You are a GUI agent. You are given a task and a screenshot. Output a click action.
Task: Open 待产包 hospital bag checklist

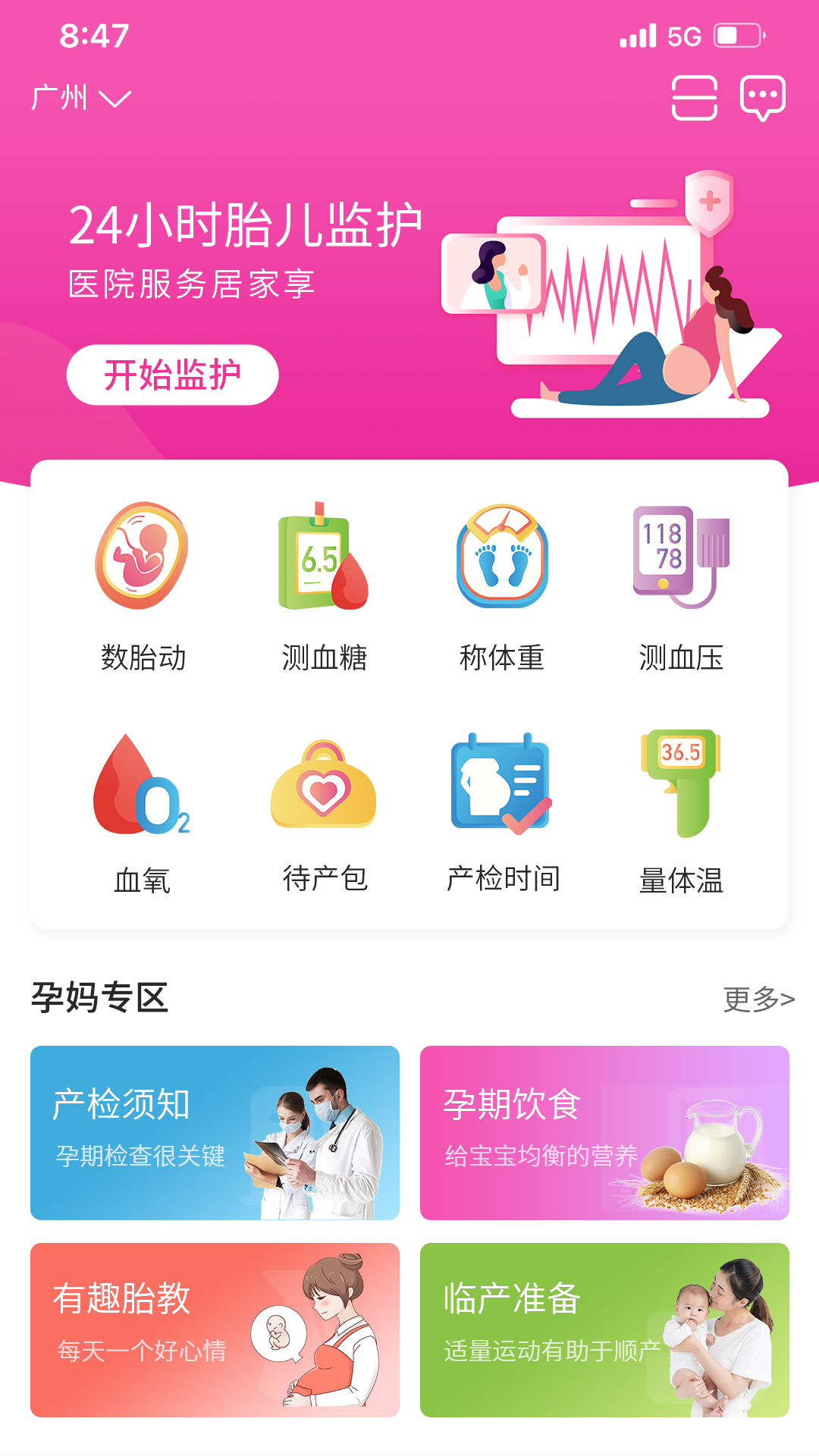(324, 811)
